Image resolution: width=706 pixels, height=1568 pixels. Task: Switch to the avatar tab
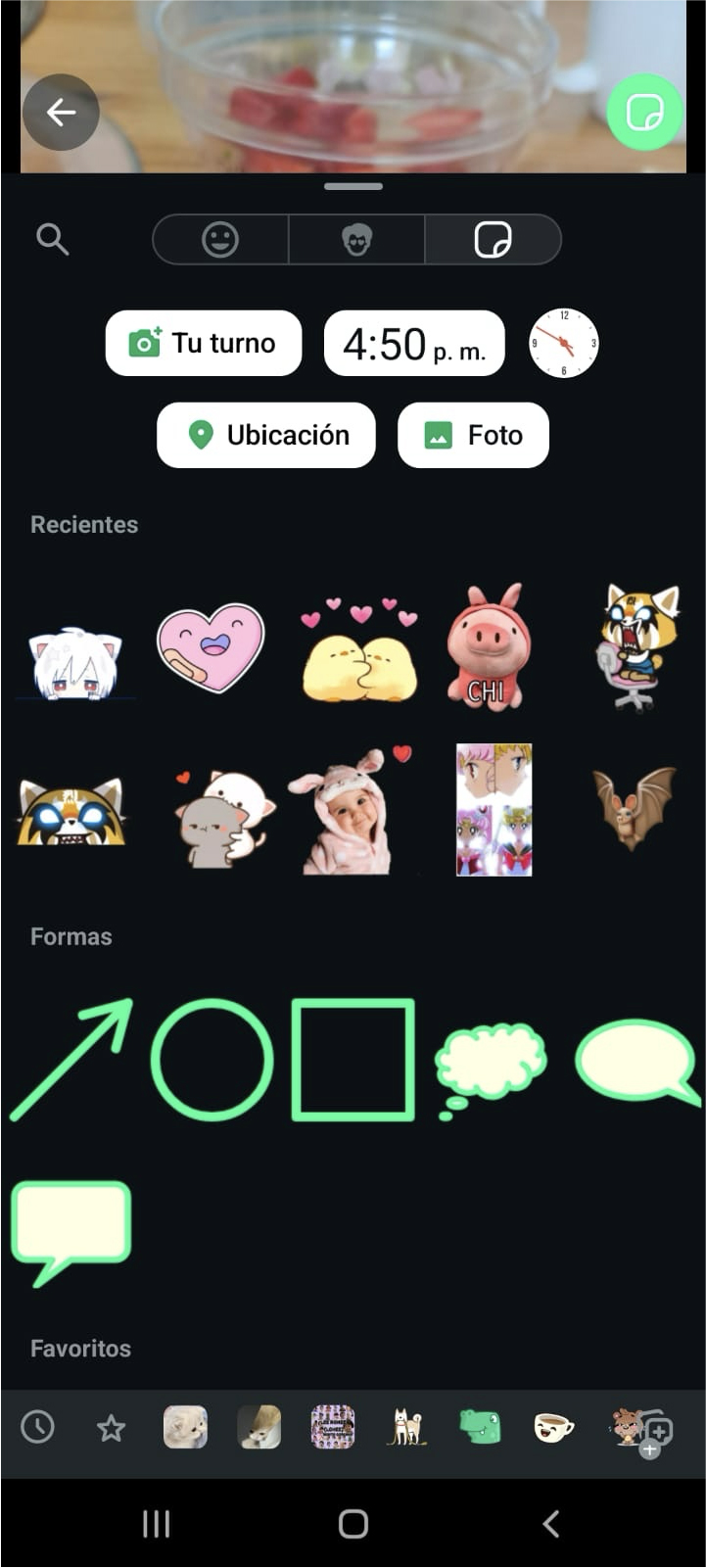356,239
